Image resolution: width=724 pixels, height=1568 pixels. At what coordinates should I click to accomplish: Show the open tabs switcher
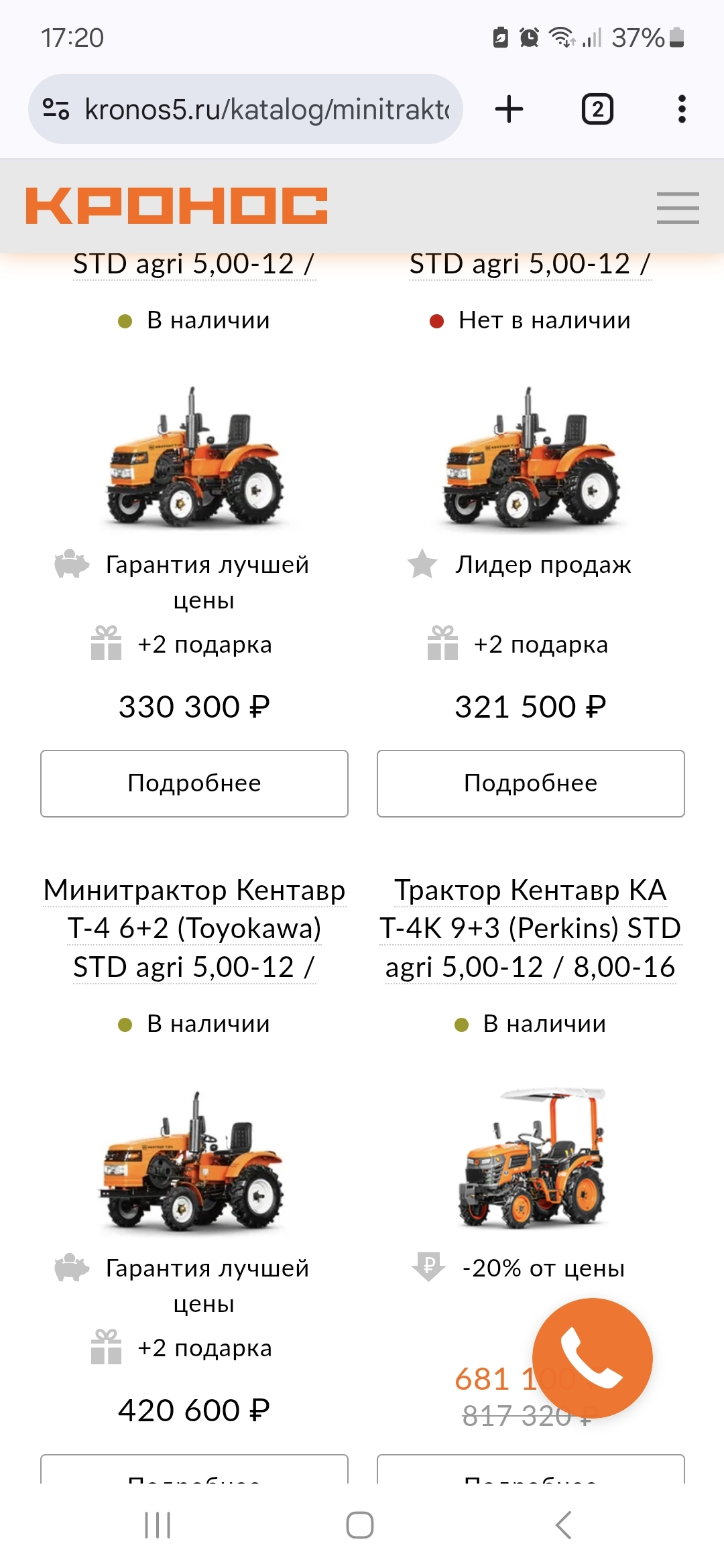pos(597,109)
